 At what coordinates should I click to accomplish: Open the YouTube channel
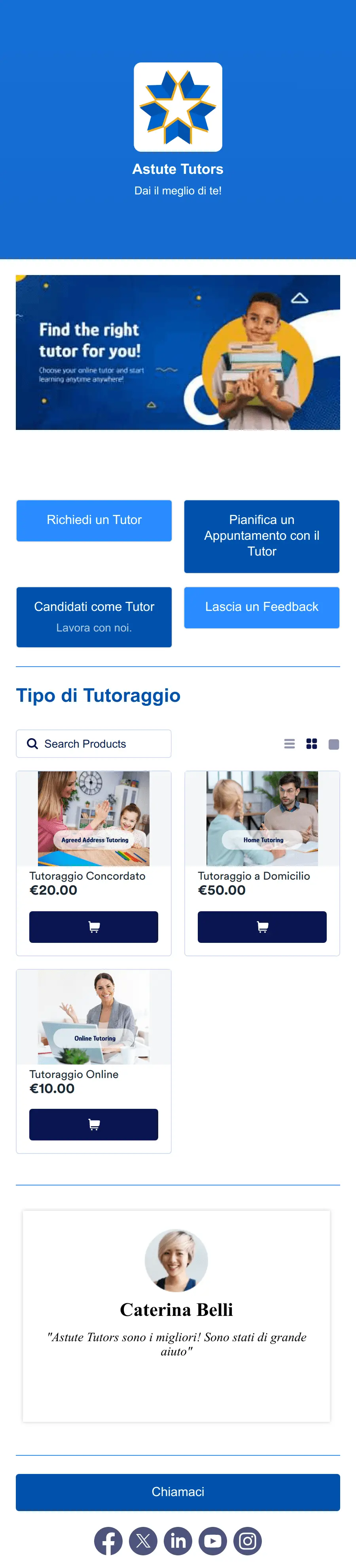click(213, 1541)
